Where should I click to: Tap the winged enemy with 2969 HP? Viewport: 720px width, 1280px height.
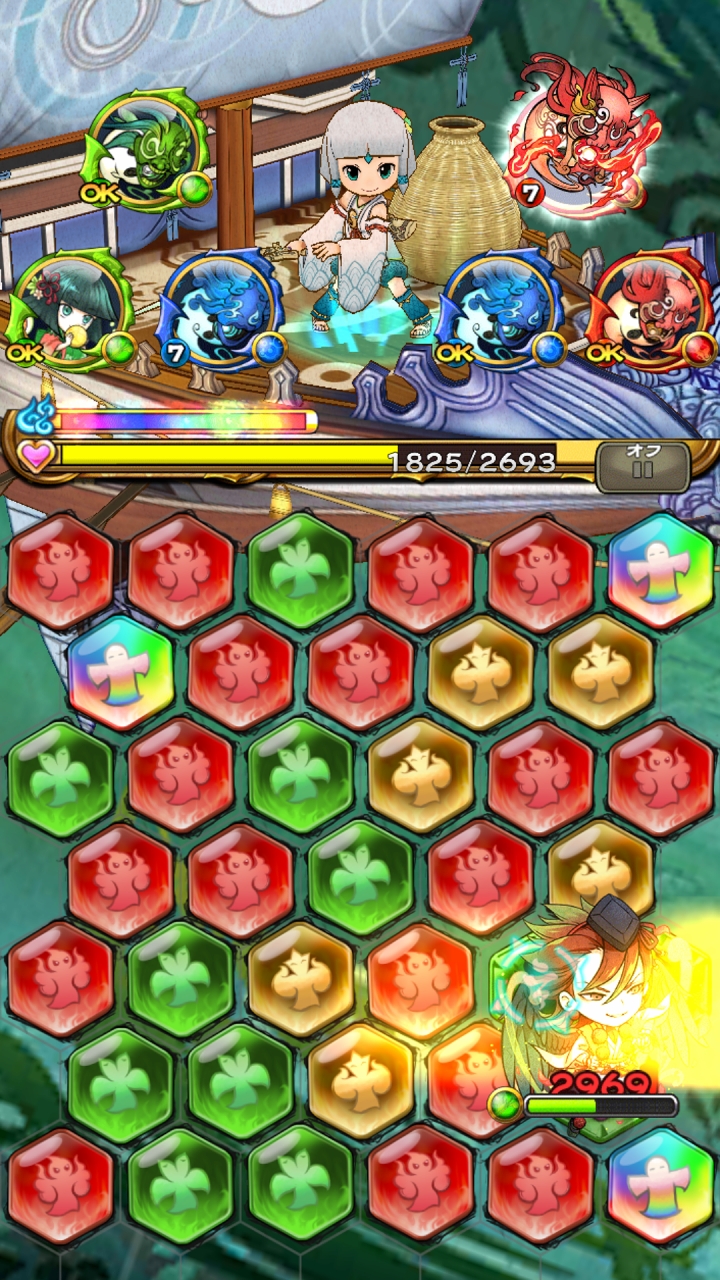(x=590, y=1000)
